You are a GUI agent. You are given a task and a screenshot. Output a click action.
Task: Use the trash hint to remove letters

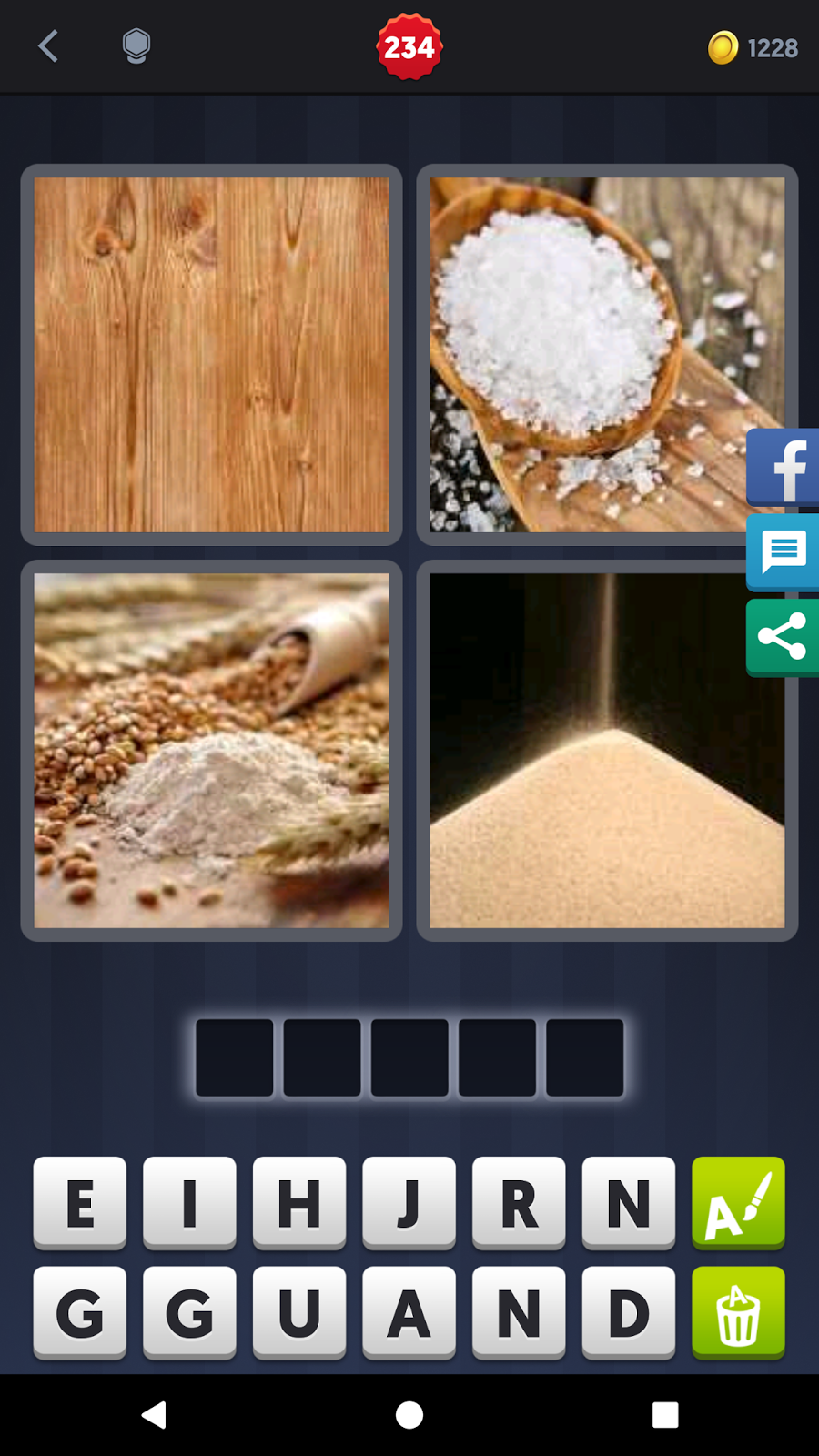tap(738, 1313)
